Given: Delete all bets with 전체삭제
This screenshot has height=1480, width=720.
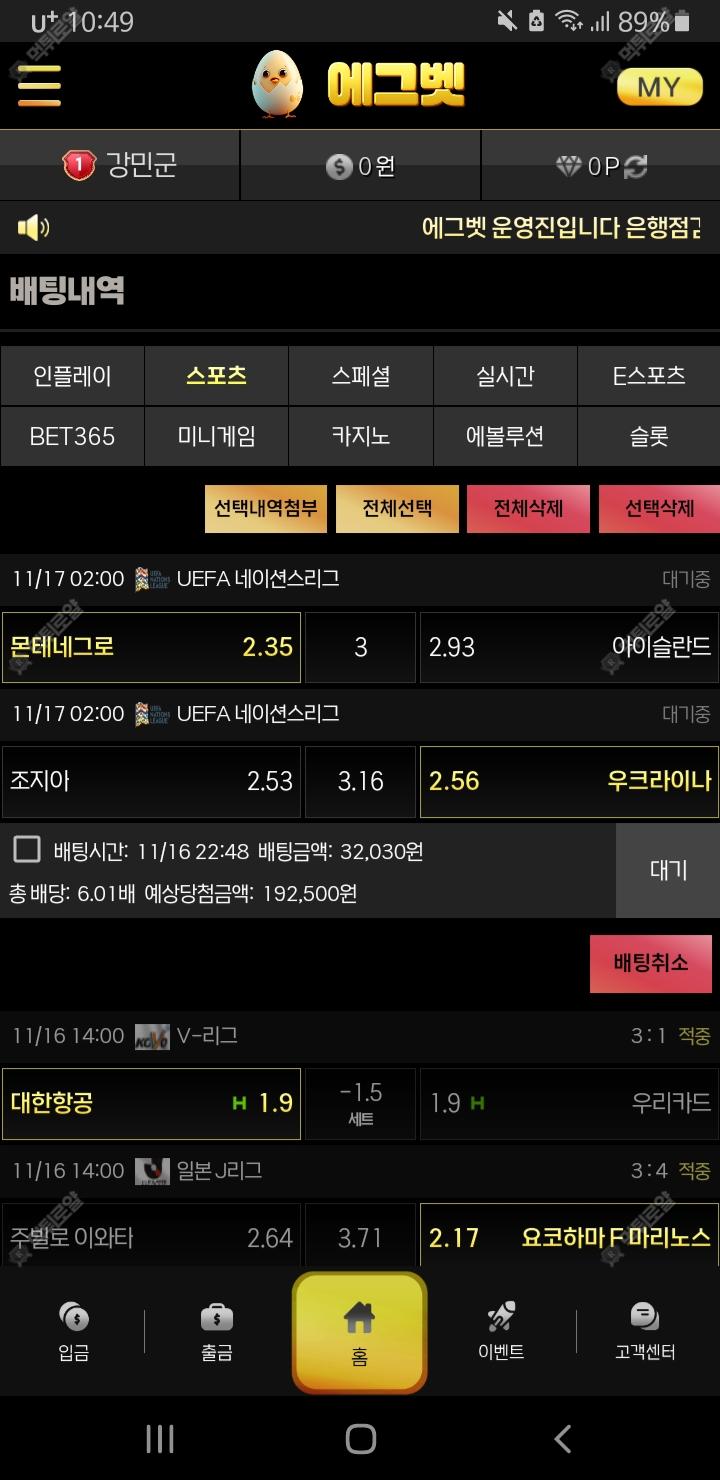Looking at the screenshot, I should pyautogui.click(x=528, y=508).
